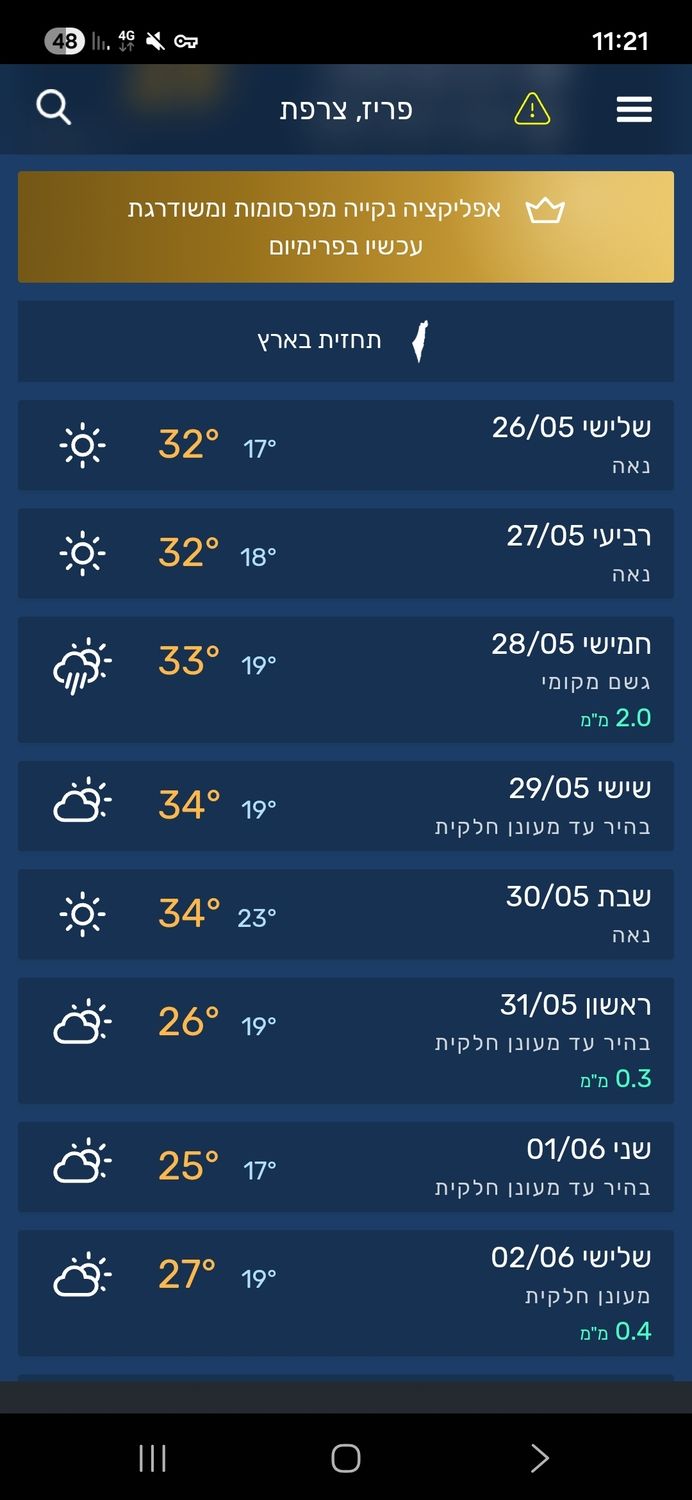This screenshot has width=692, height=1500.
Task: Open the weather warning triangle alert
Action: (532, 108)
